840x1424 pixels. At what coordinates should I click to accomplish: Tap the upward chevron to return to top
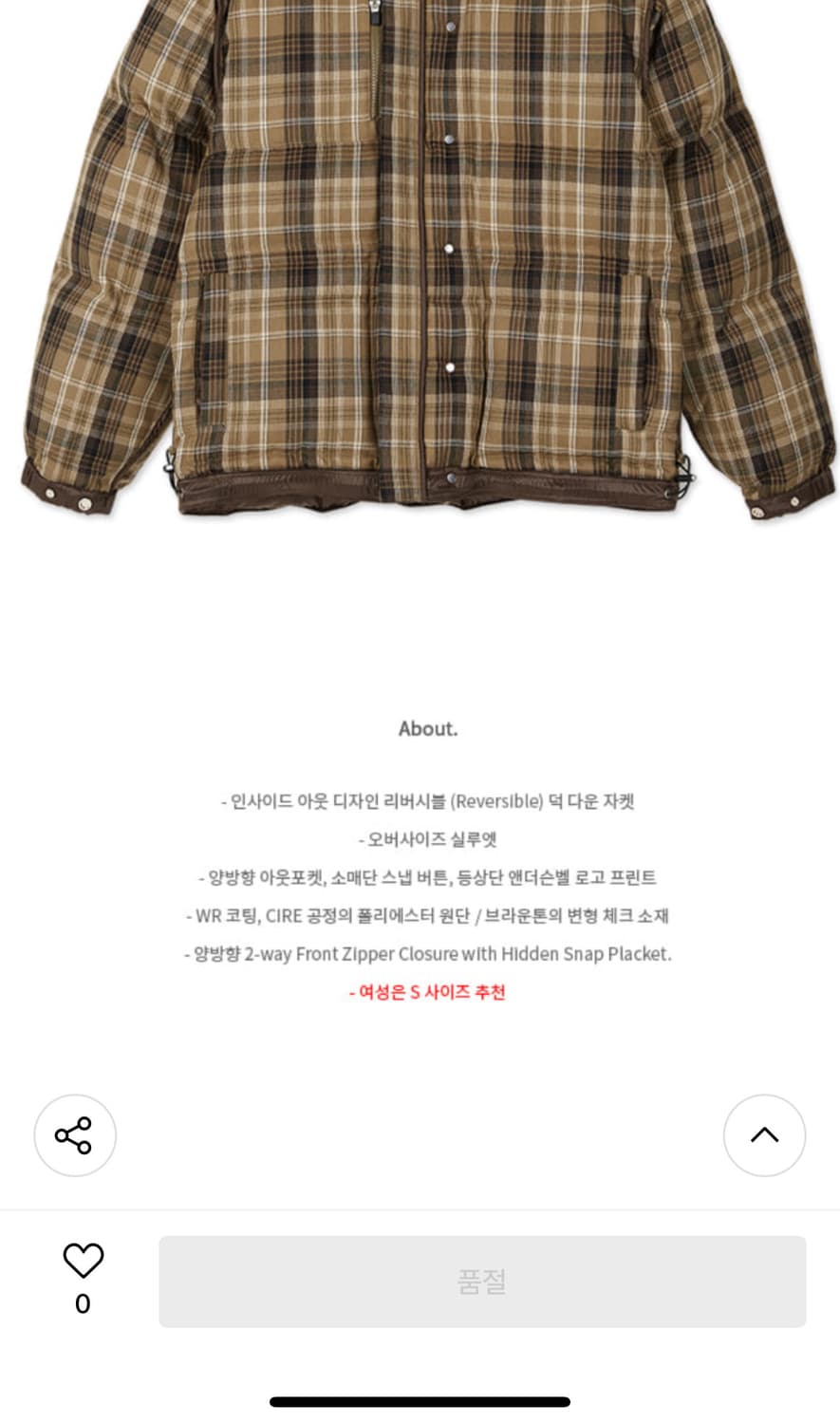click(x=764, y=1135)
